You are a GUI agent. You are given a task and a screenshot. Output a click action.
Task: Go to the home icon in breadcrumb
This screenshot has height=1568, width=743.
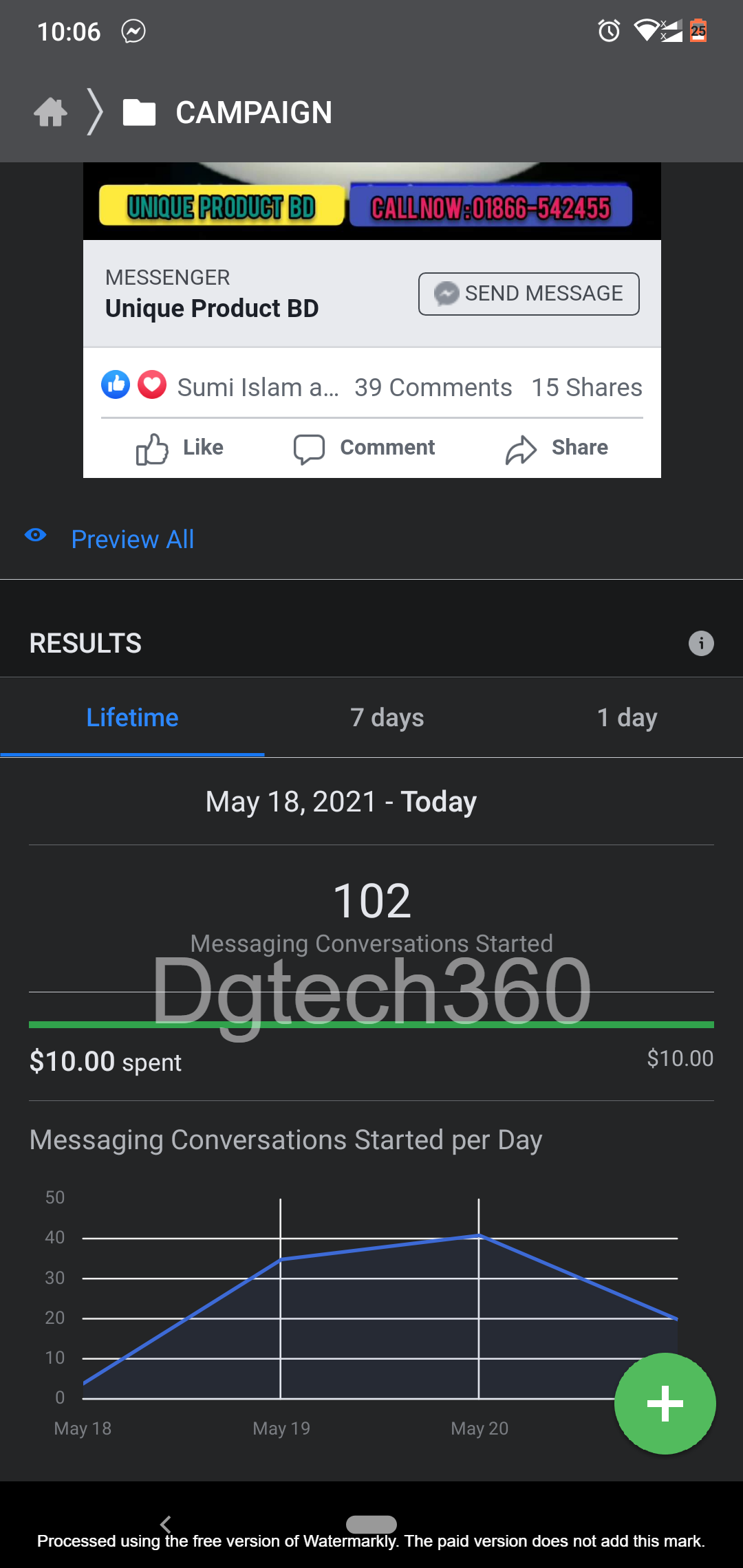[51, 113]
